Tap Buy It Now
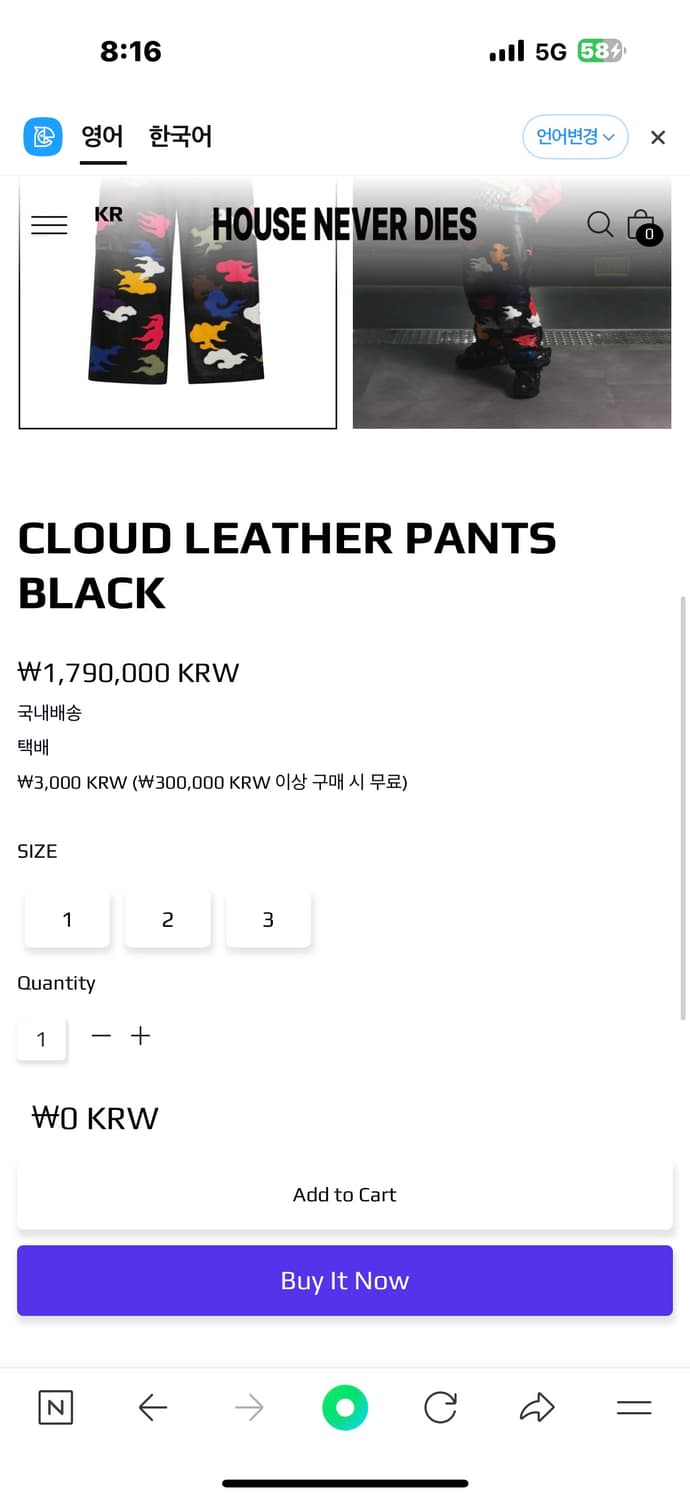The image size is (690, 1500). (x=344, y=1280)
